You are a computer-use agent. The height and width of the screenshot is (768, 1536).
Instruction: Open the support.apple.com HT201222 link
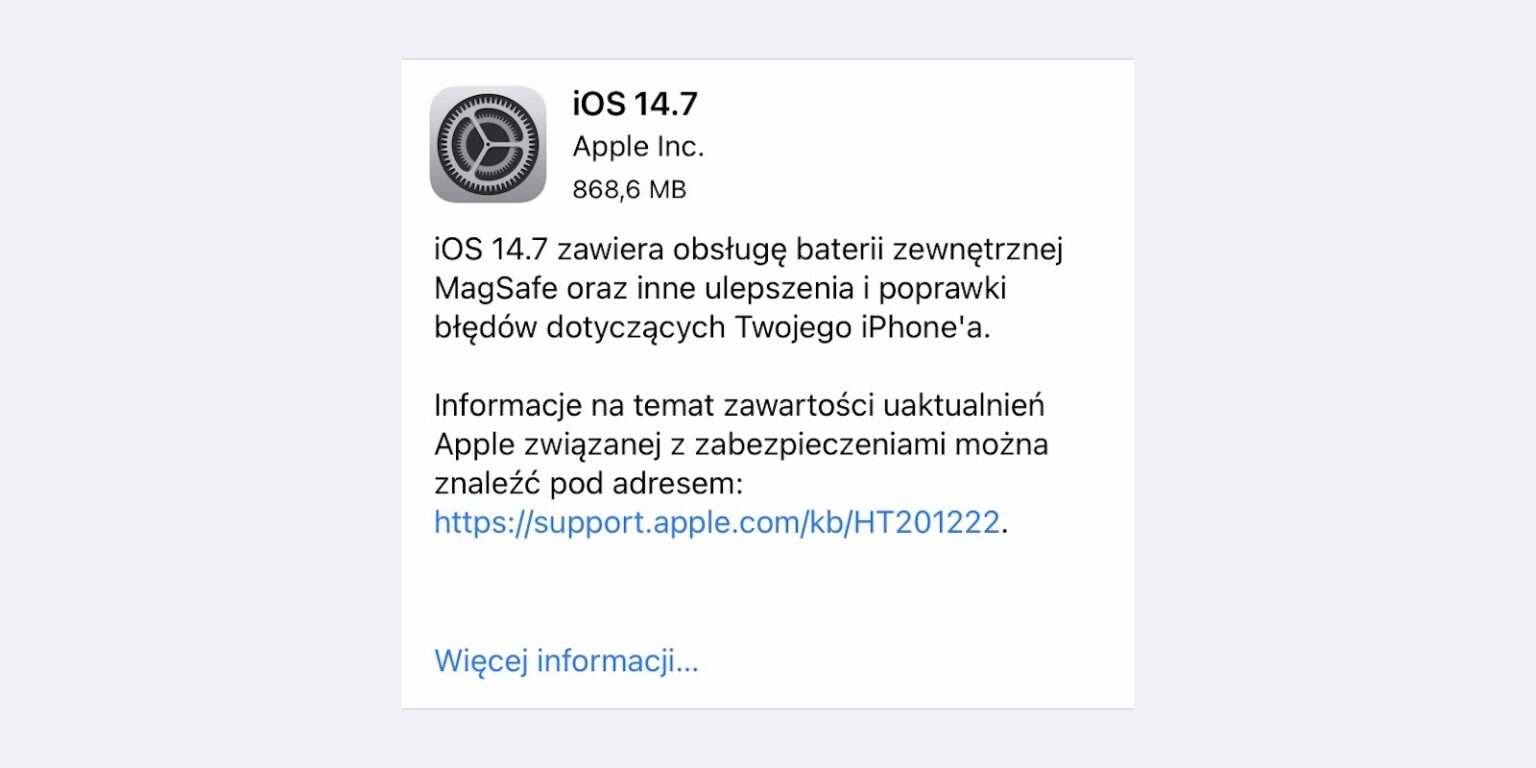(716, 522)
